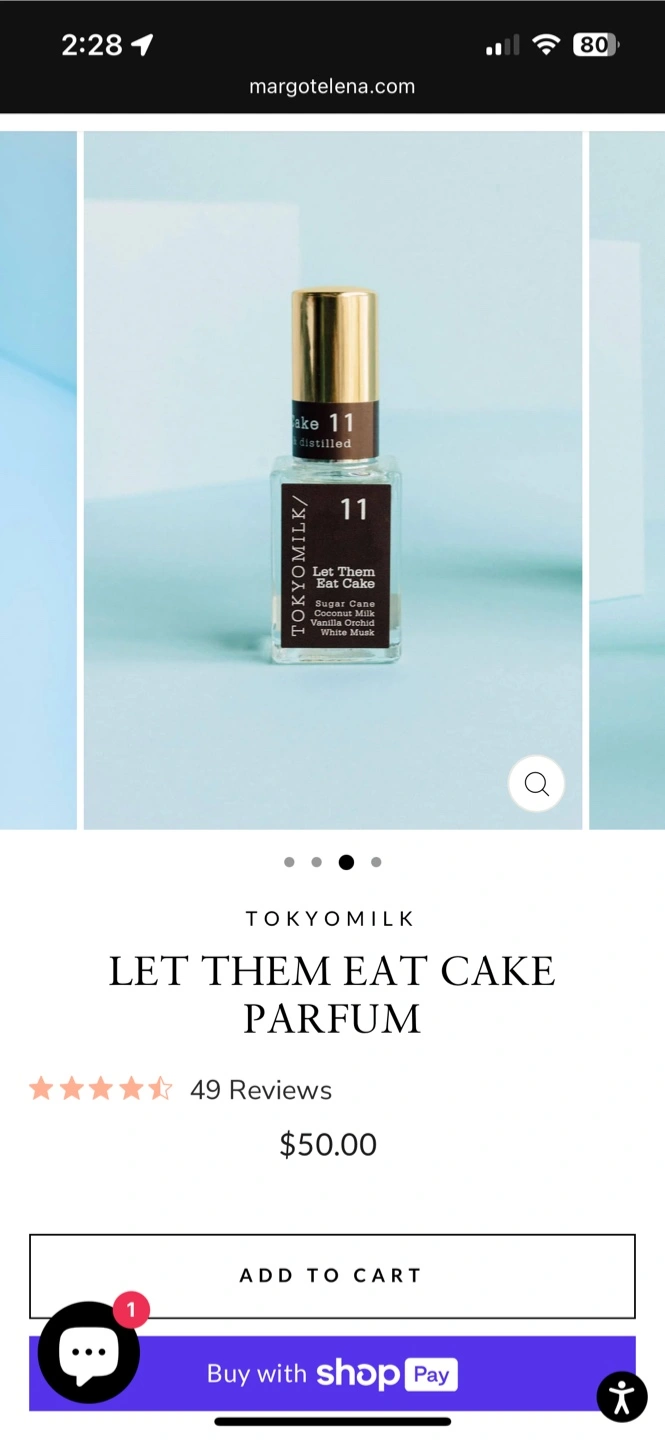Zoom the product image with the magnifier icon
Screen dimensions: 665x1440
537,783
